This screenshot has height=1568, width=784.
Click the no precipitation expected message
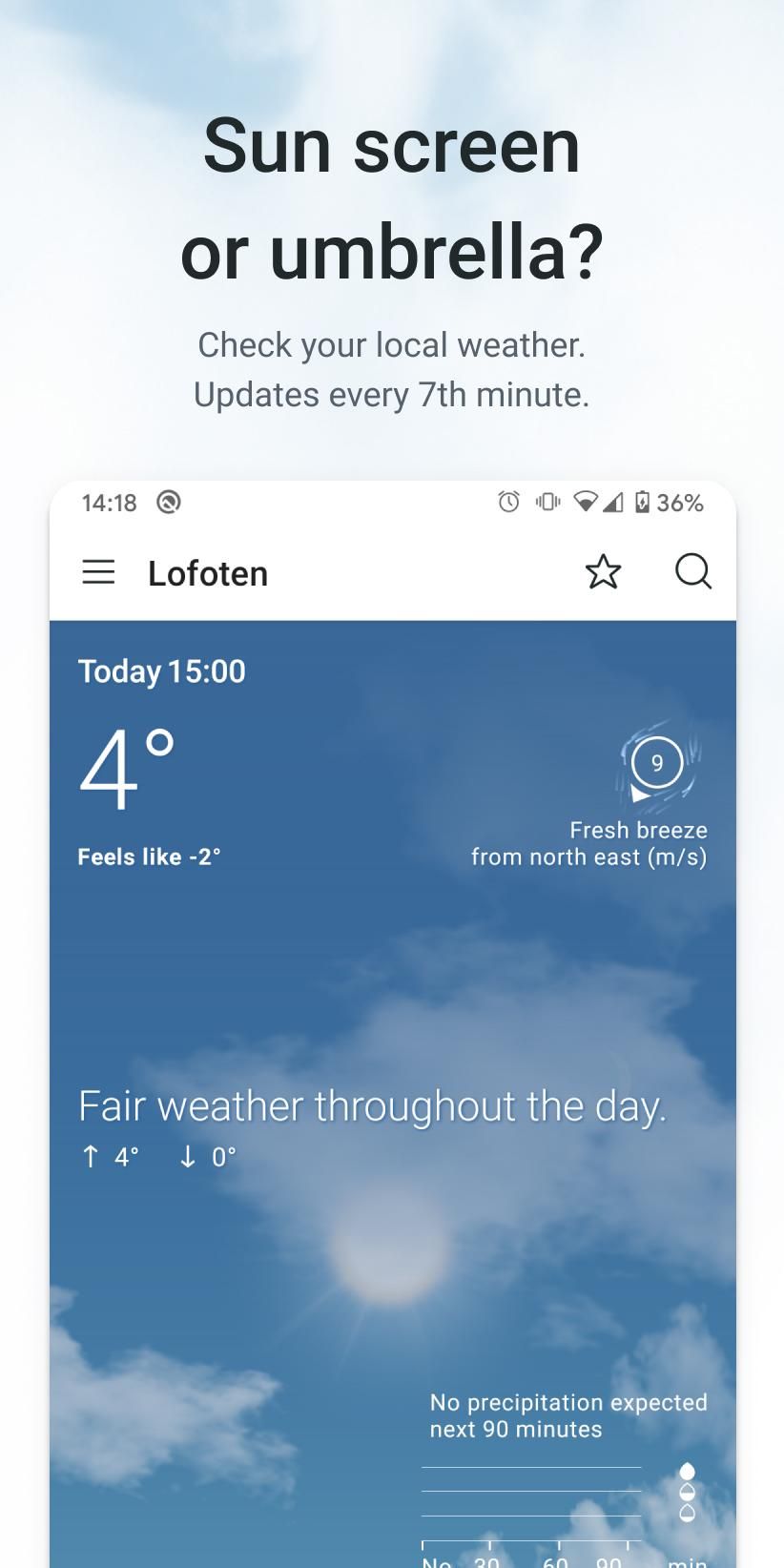point(569,1415)
